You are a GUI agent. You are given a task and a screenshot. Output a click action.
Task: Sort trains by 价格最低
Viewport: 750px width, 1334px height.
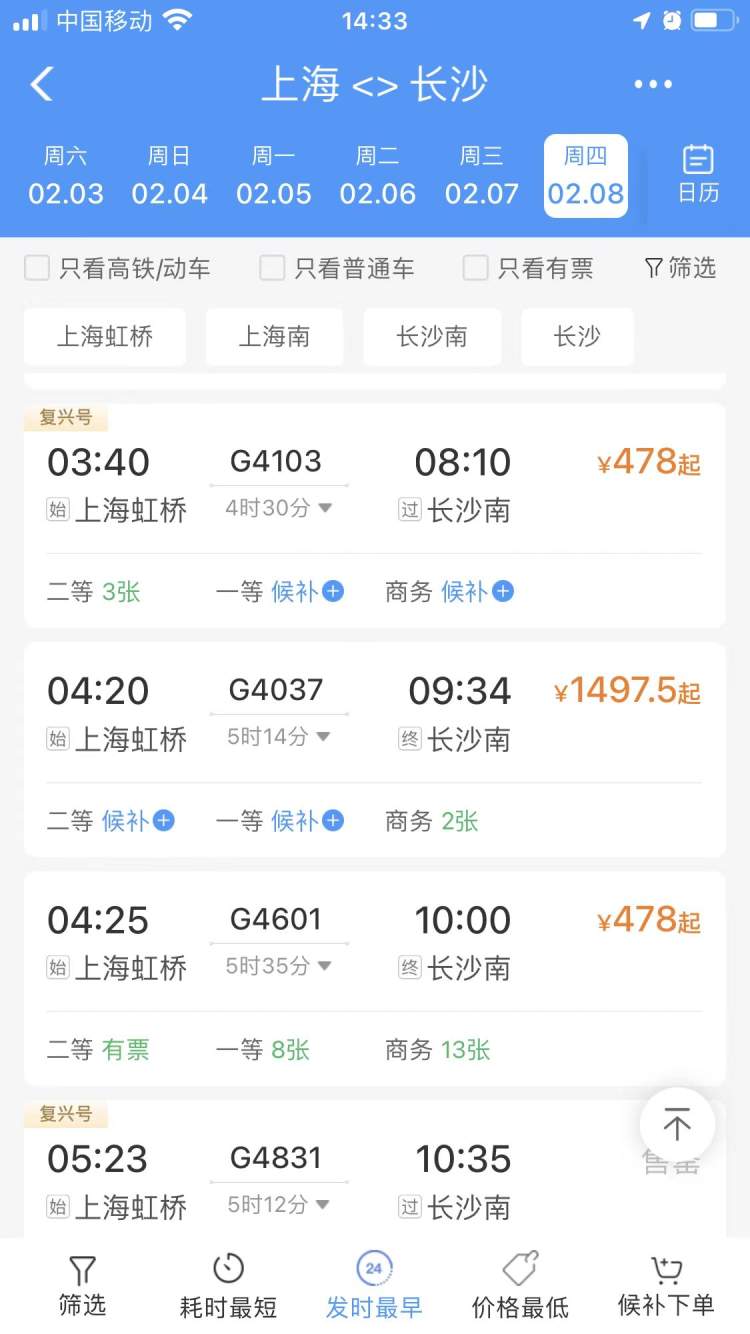click(520, 1286)
